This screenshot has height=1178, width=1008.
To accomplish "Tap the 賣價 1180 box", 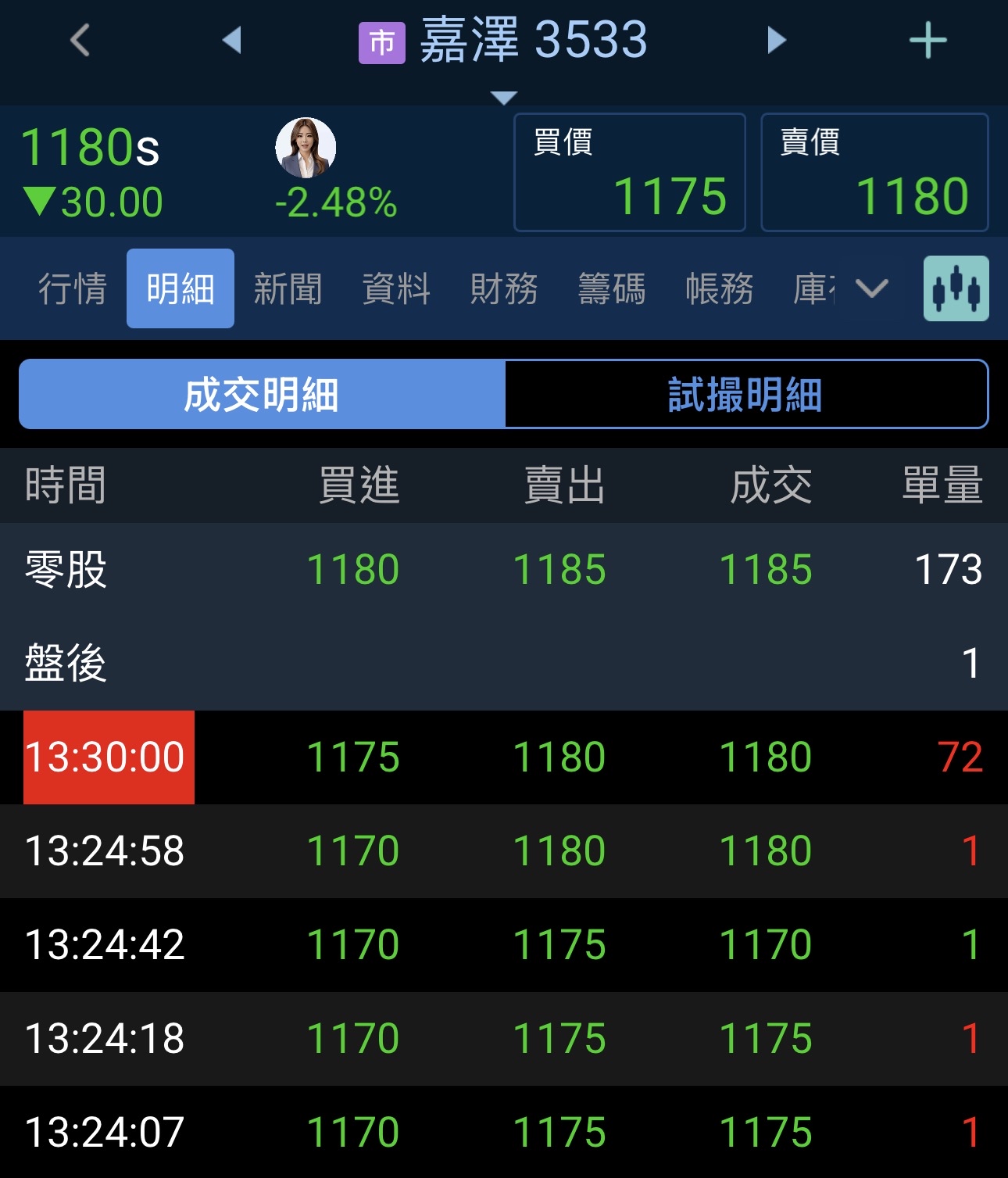I will click(x=874, y=173).
